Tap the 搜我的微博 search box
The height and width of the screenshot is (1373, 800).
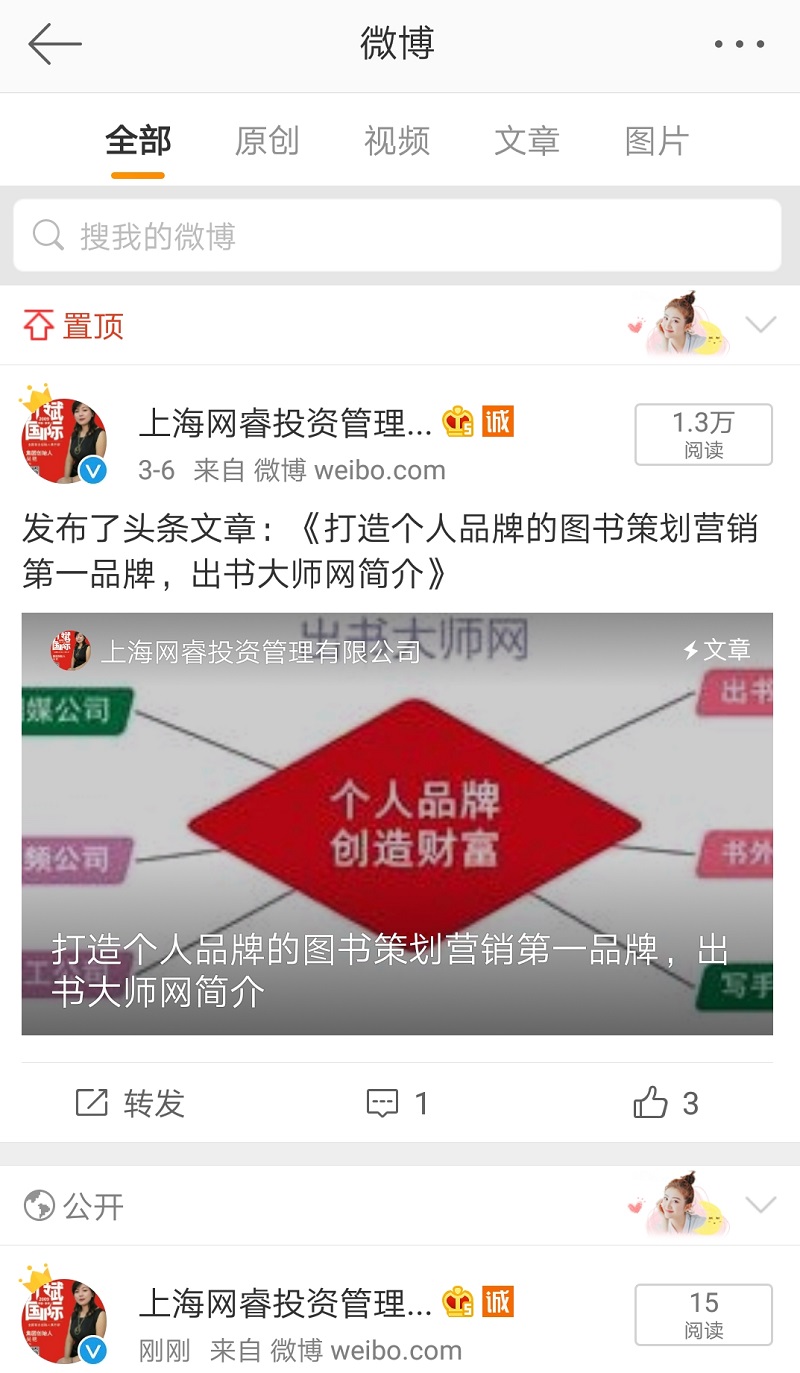(397, 236)
